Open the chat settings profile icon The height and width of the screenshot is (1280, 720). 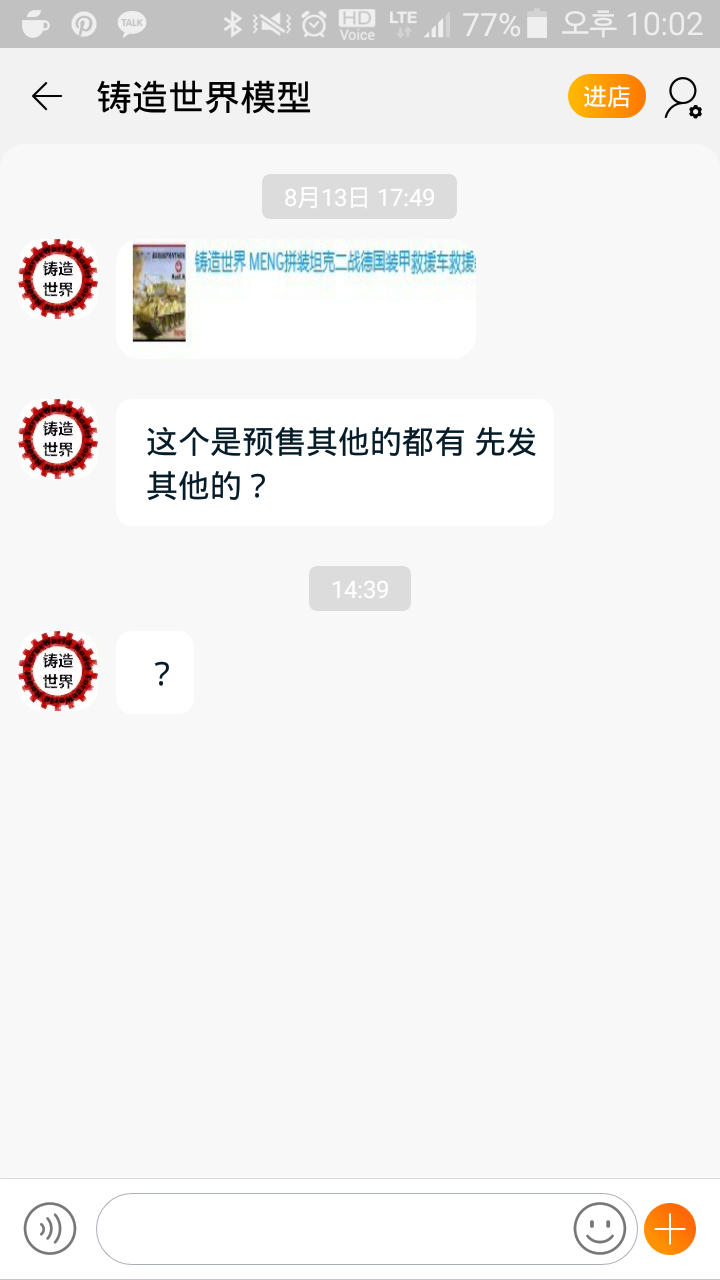coord(683,98)
